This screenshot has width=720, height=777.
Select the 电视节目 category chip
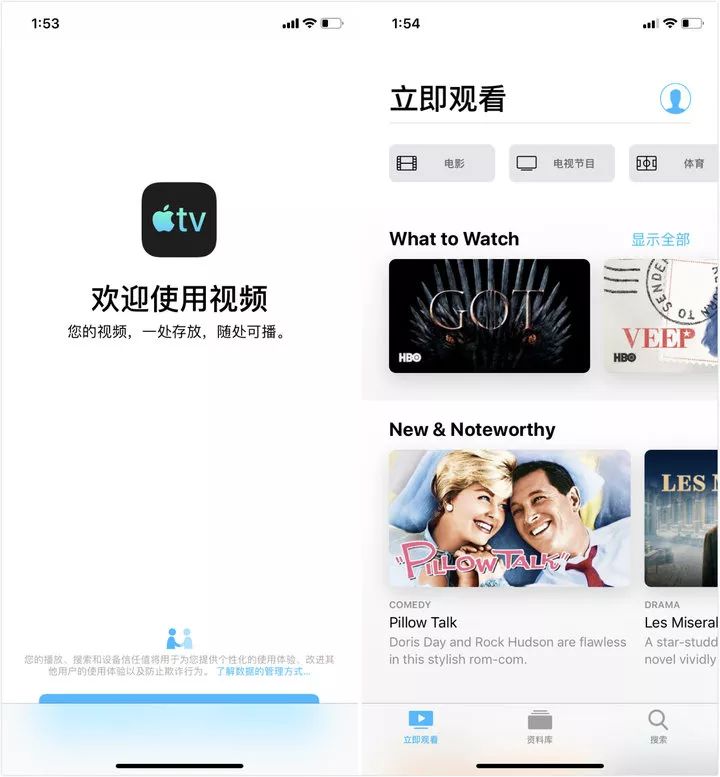pos(561,163)
